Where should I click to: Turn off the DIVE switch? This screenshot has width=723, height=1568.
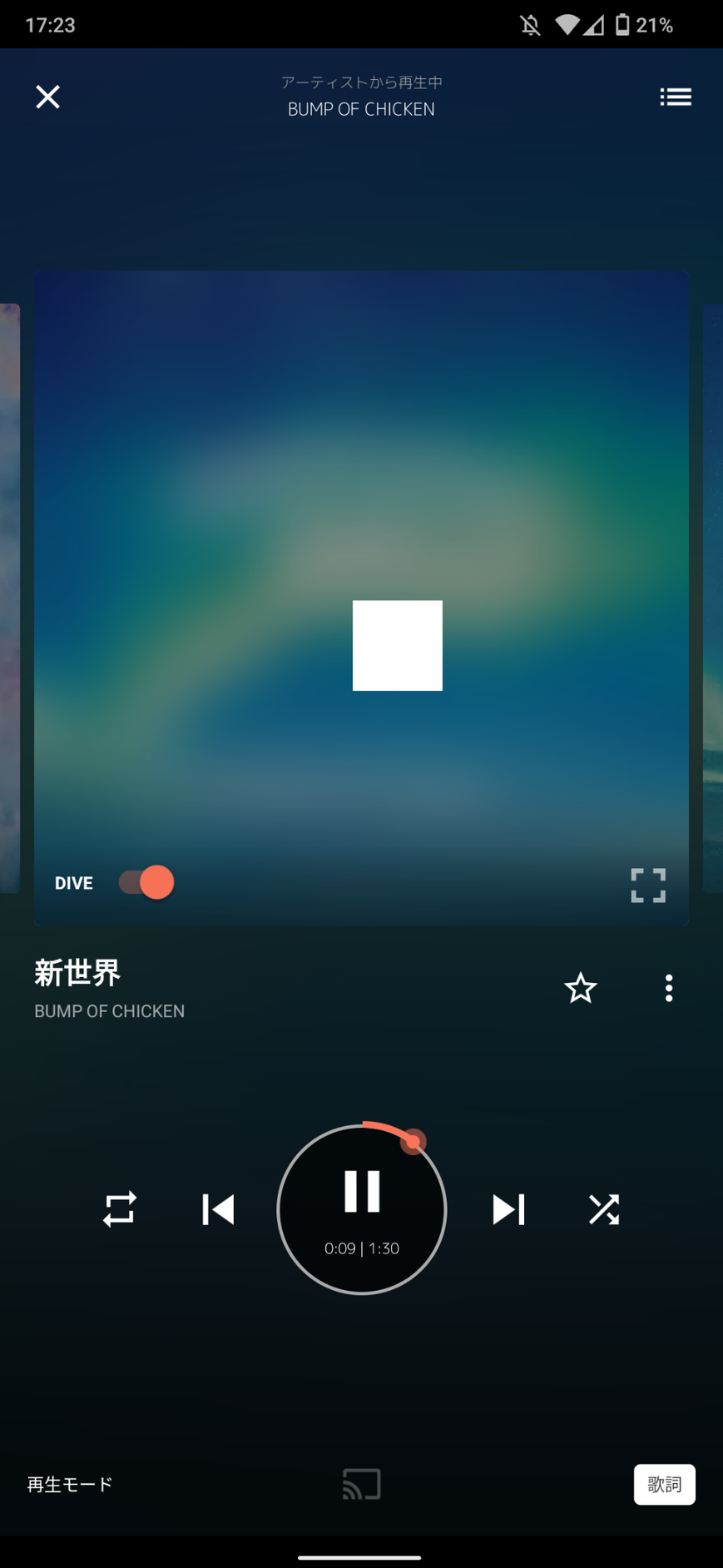coord(146,882)
